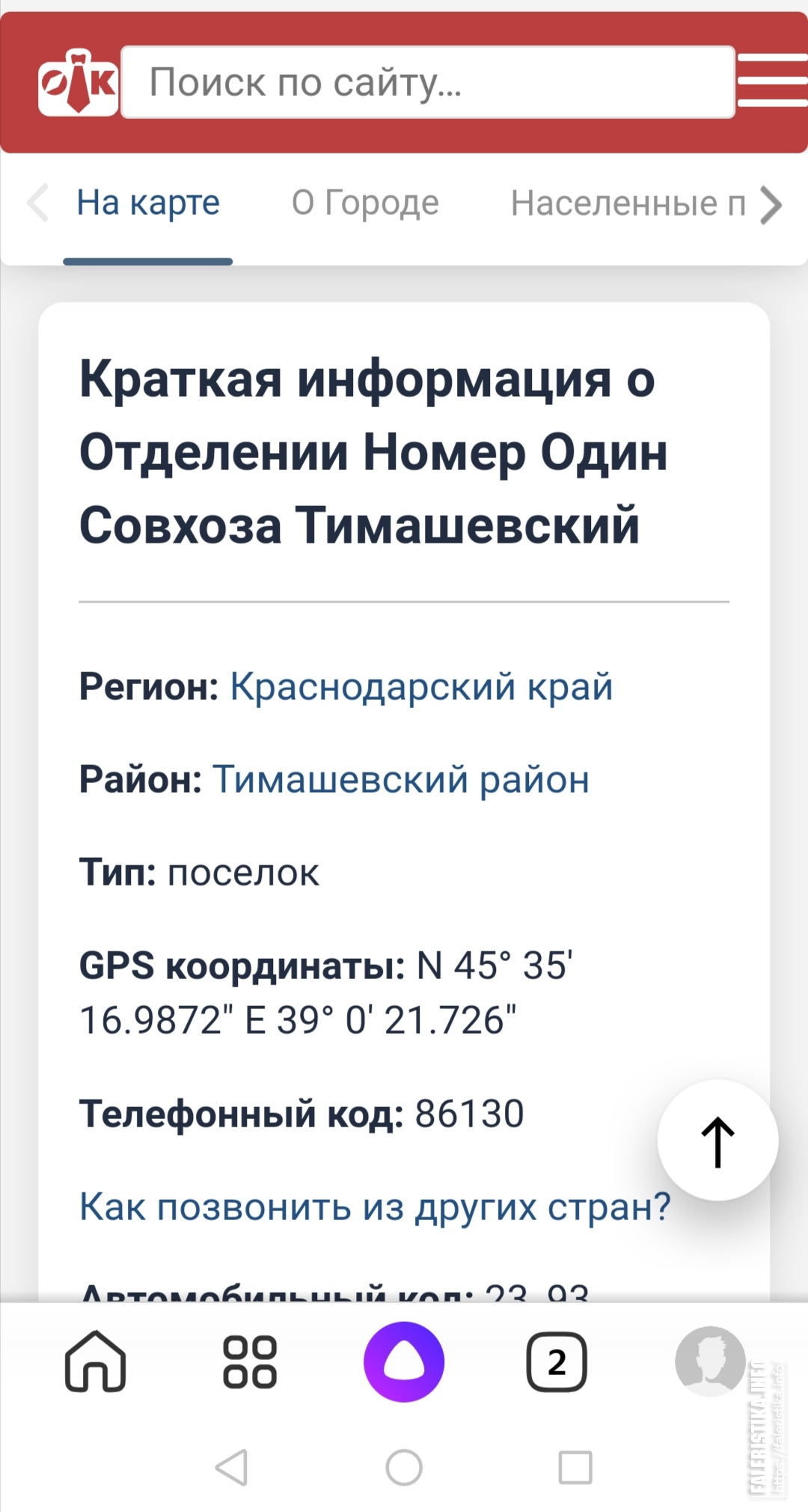Open recent apps overview
The image size is (808, 1512).
[575, 1467]
